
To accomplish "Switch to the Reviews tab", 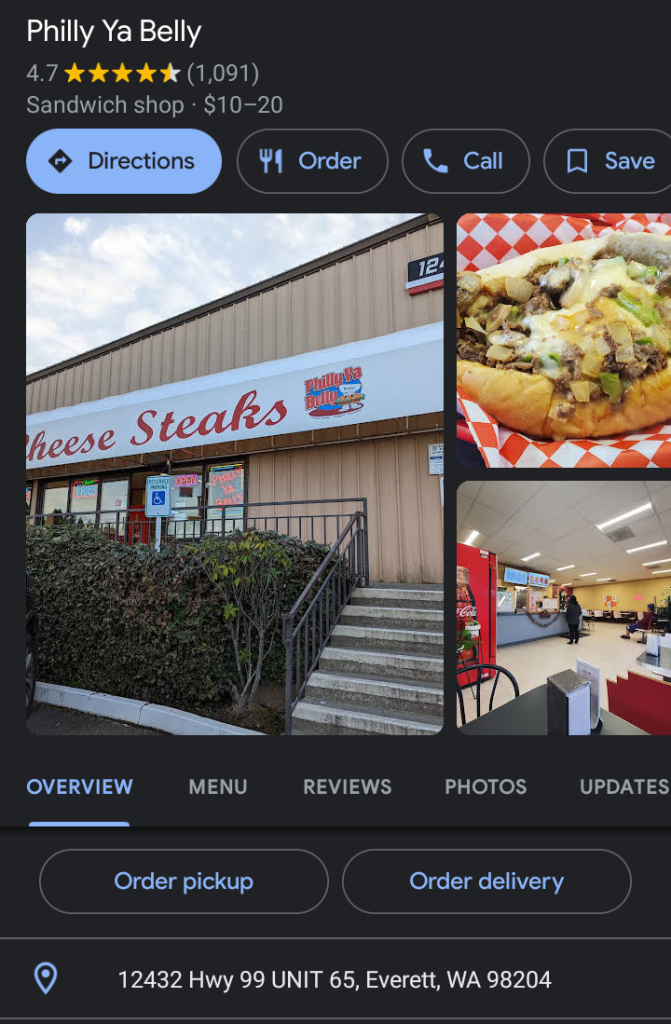I will (347, 787).
